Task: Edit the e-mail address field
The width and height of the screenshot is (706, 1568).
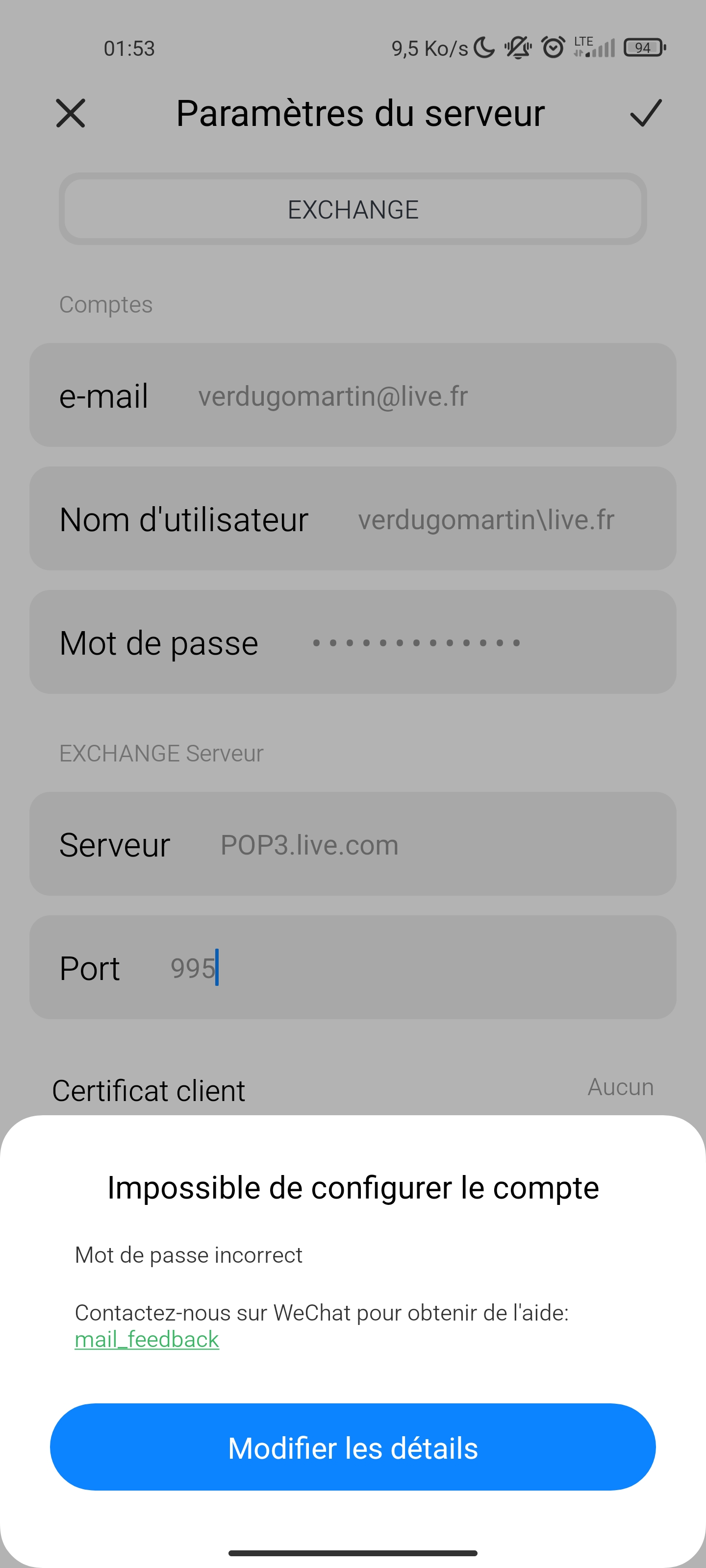Action: 353,395
